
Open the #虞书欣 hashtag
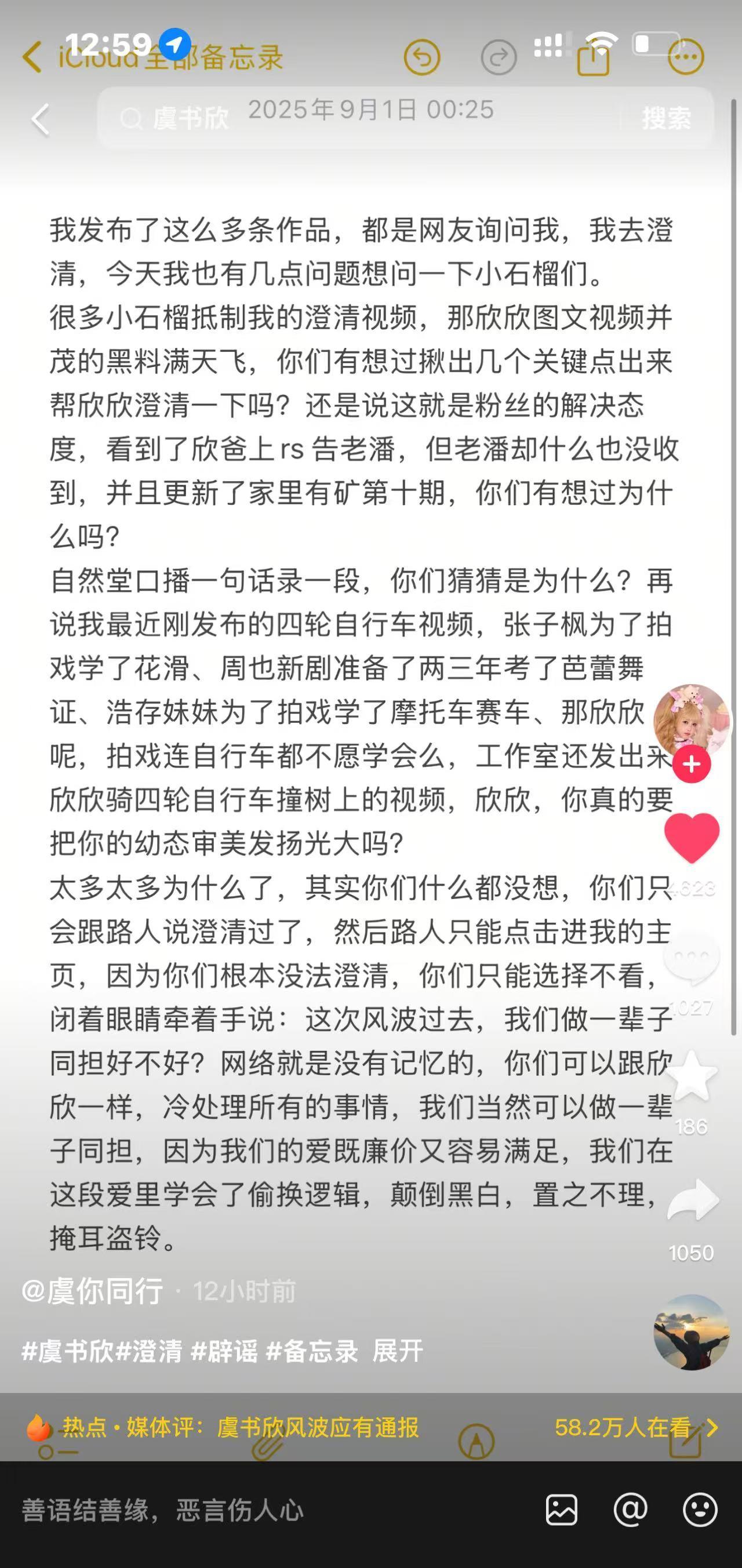tap(68, 1351)
